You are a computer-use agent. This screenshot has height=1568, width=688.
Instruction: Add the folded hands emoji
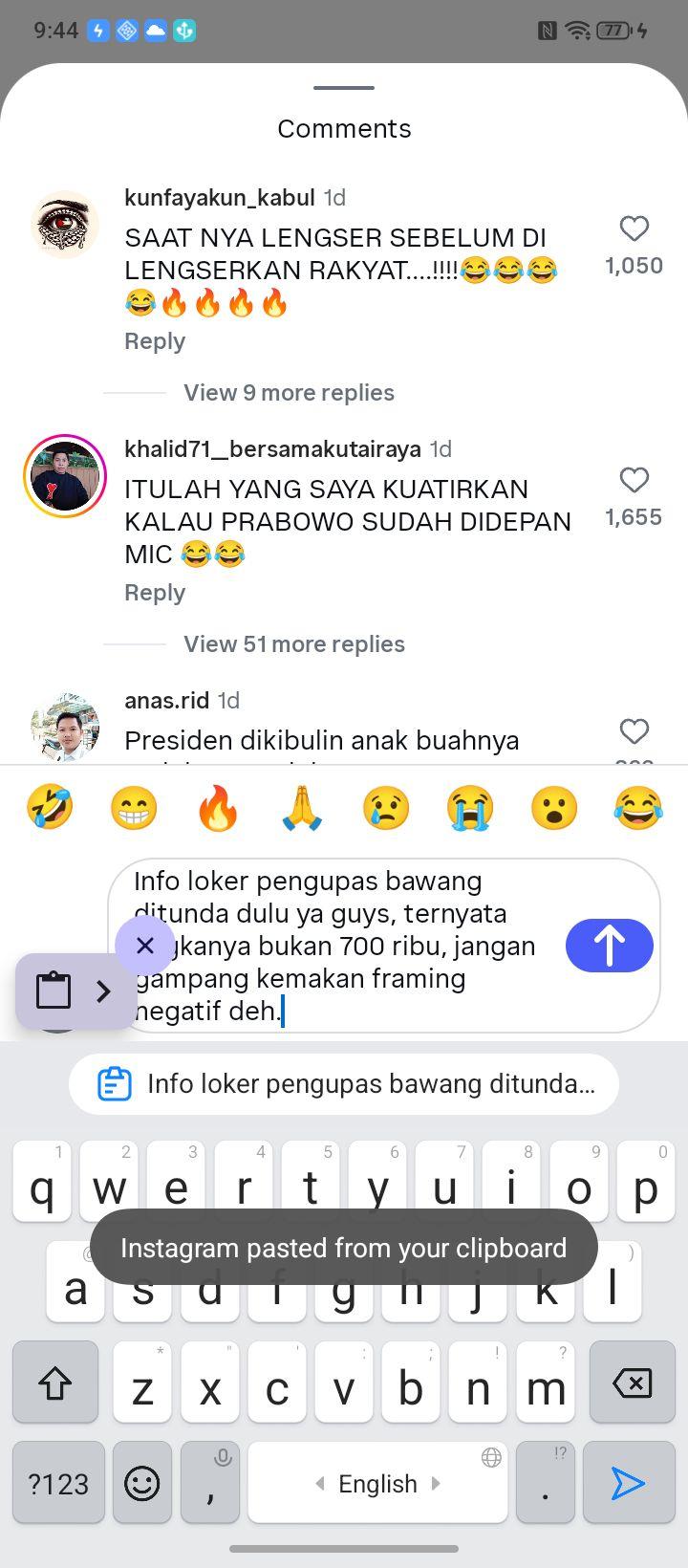point(302,809)
